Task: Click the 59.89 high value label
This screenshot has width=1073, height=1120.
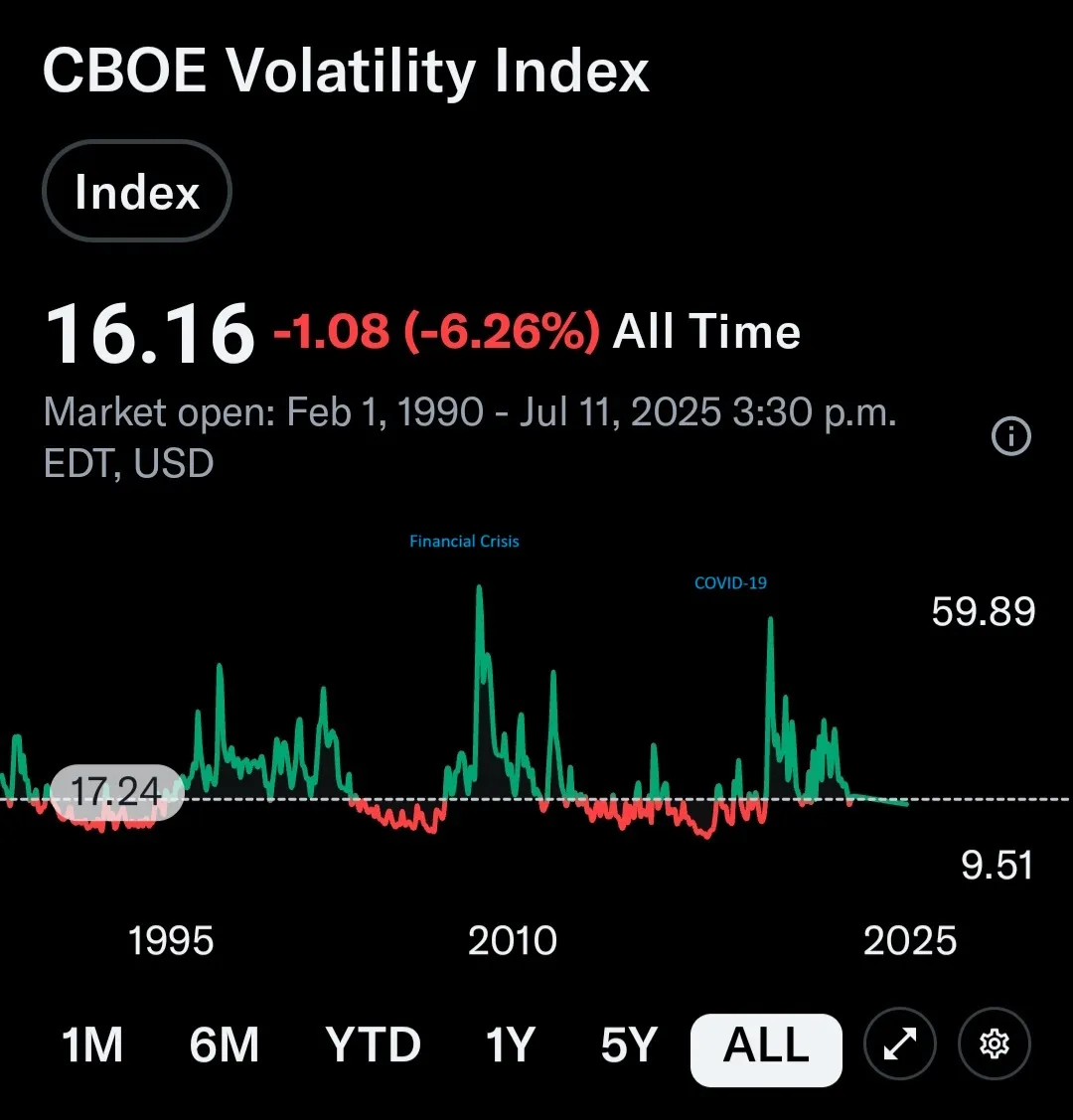Action: [982, 611]
